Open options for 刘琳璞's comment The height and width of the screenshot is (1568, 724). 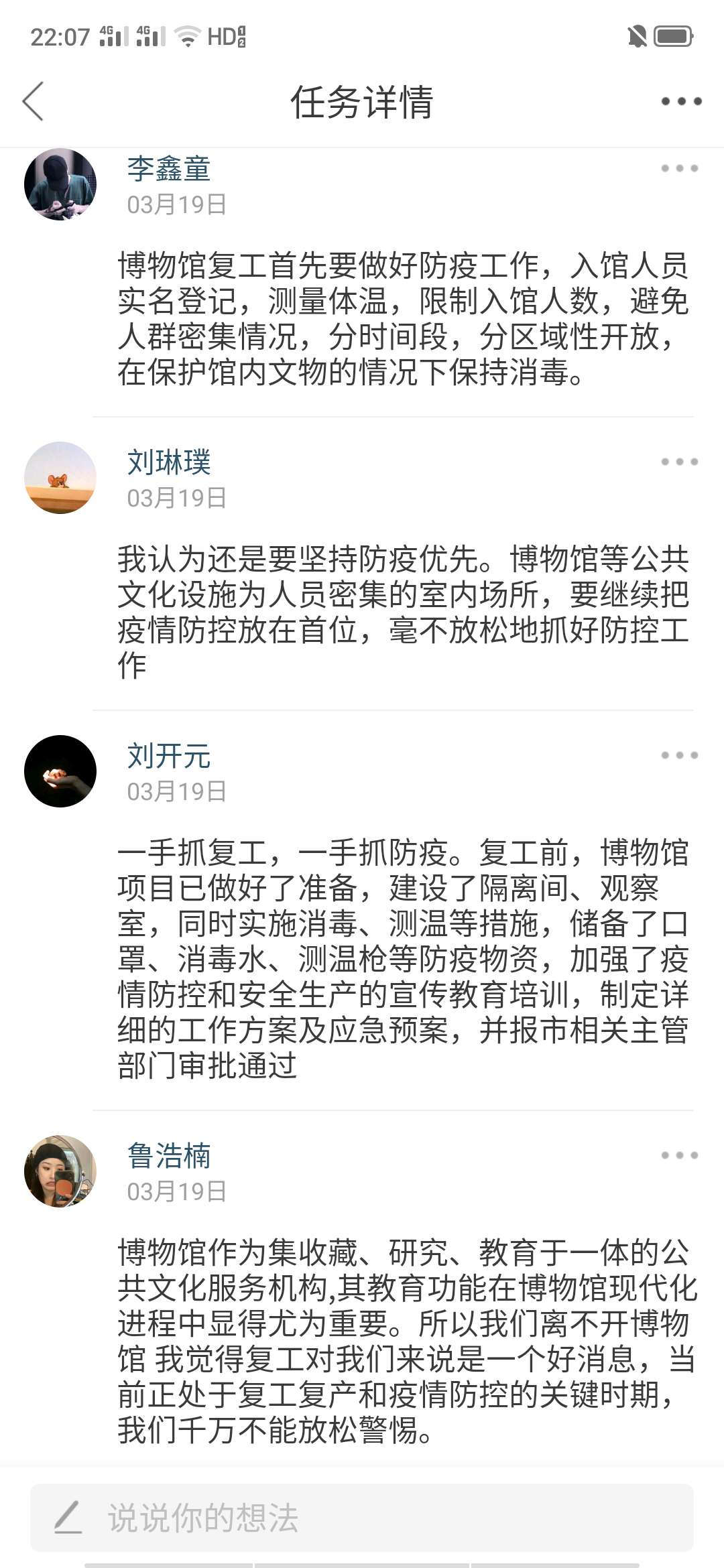pos(679,462)
